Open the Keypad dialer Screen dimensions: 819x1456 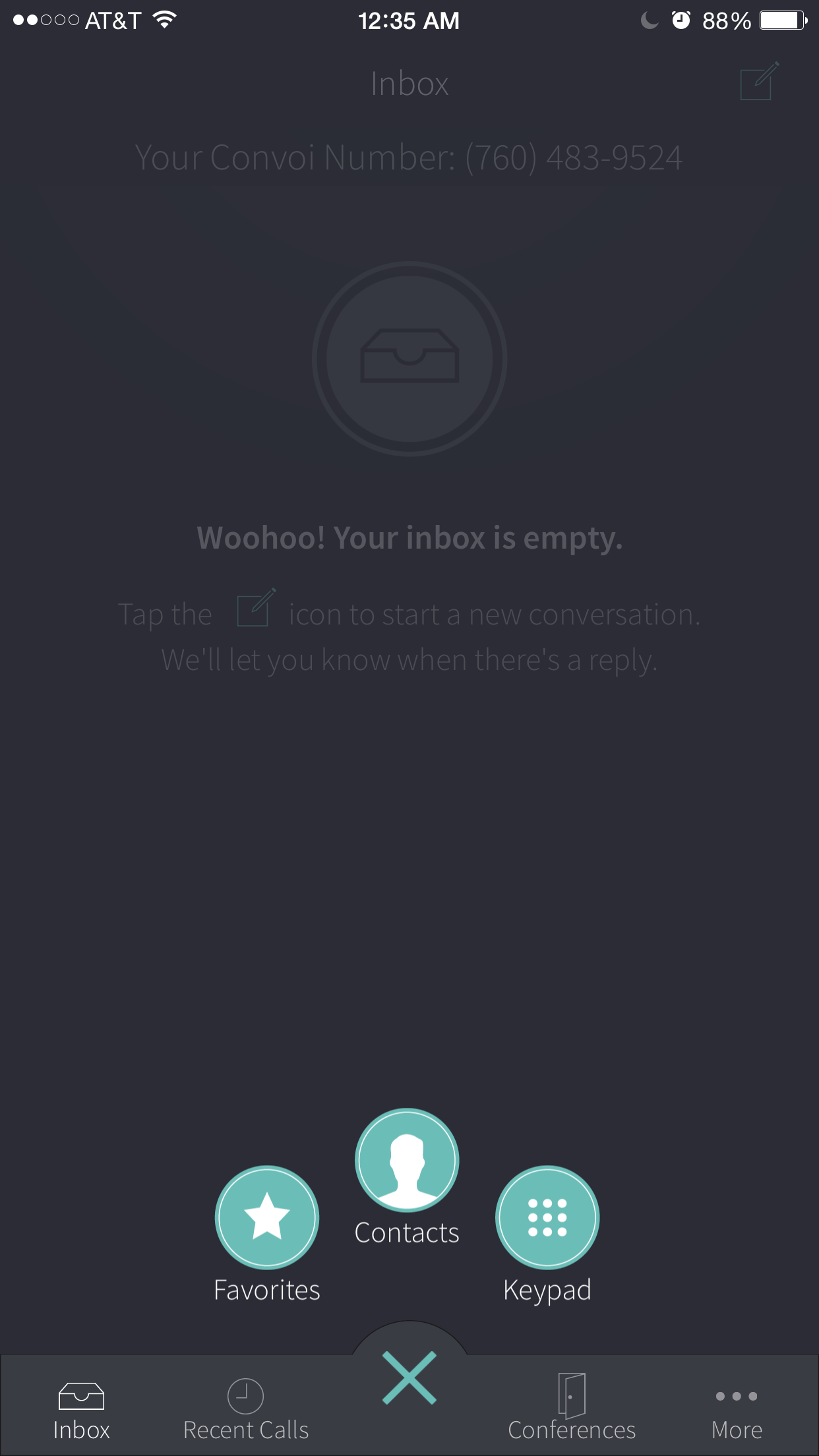547,1217
